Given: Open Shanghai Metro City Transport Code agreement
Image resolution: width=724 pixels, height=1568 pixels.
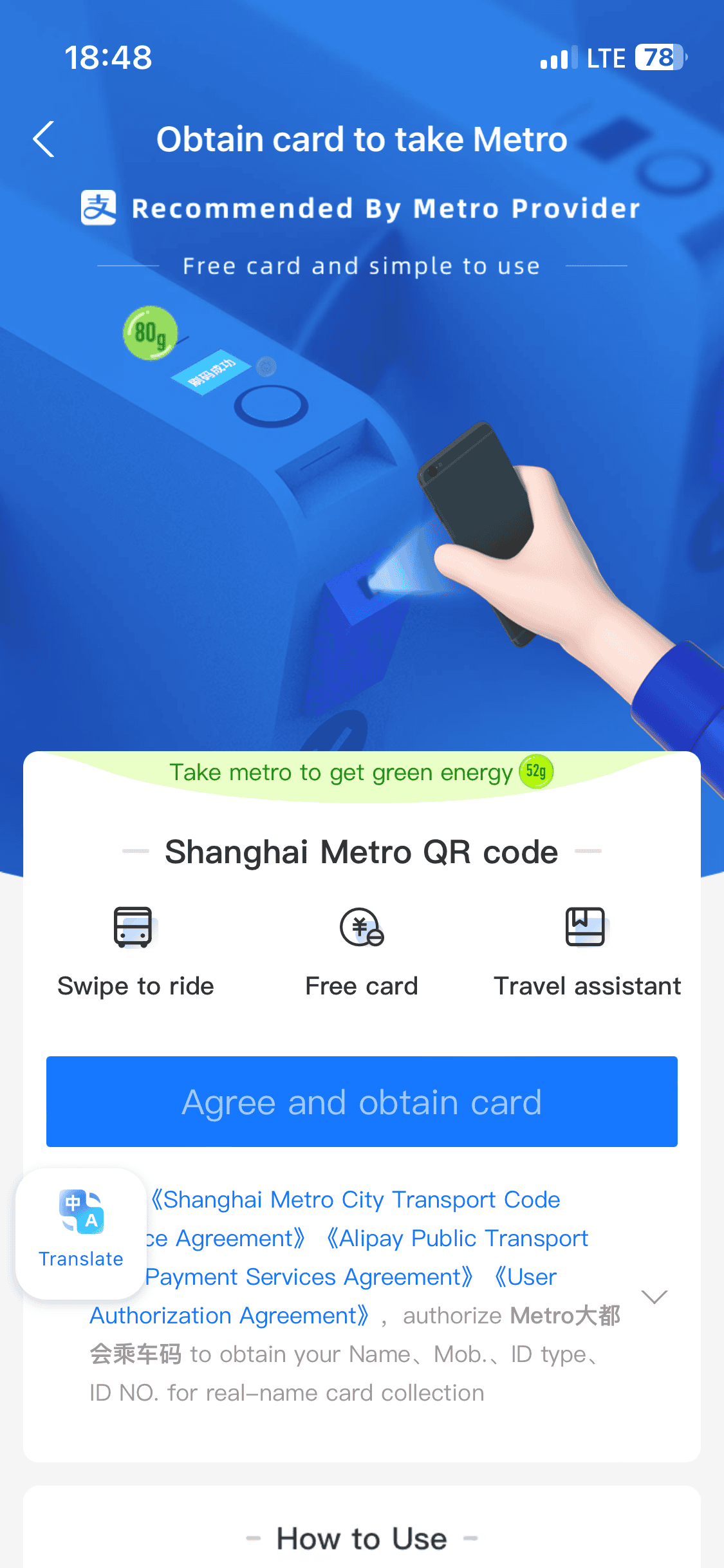Looking at the screenshot, I should (355, 1200).
